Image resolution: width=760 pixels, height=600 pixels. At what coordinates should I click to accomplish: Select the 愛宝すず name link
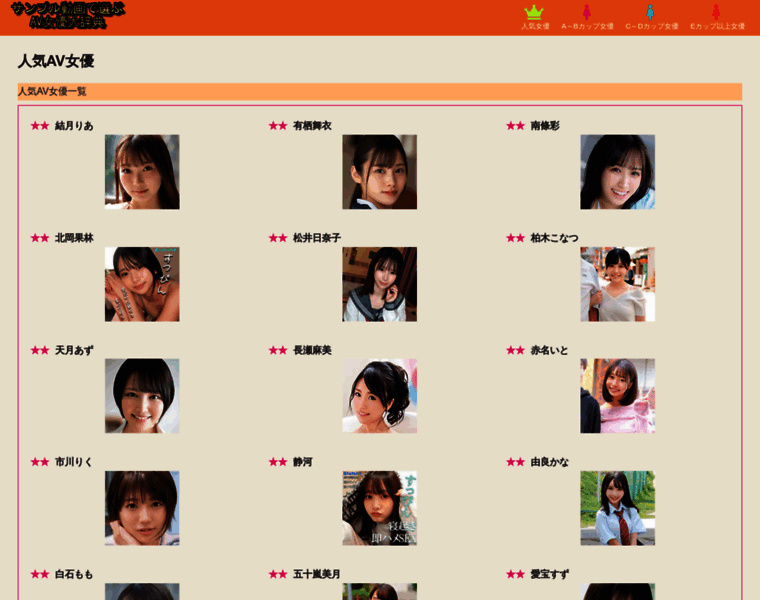[549, 574]
